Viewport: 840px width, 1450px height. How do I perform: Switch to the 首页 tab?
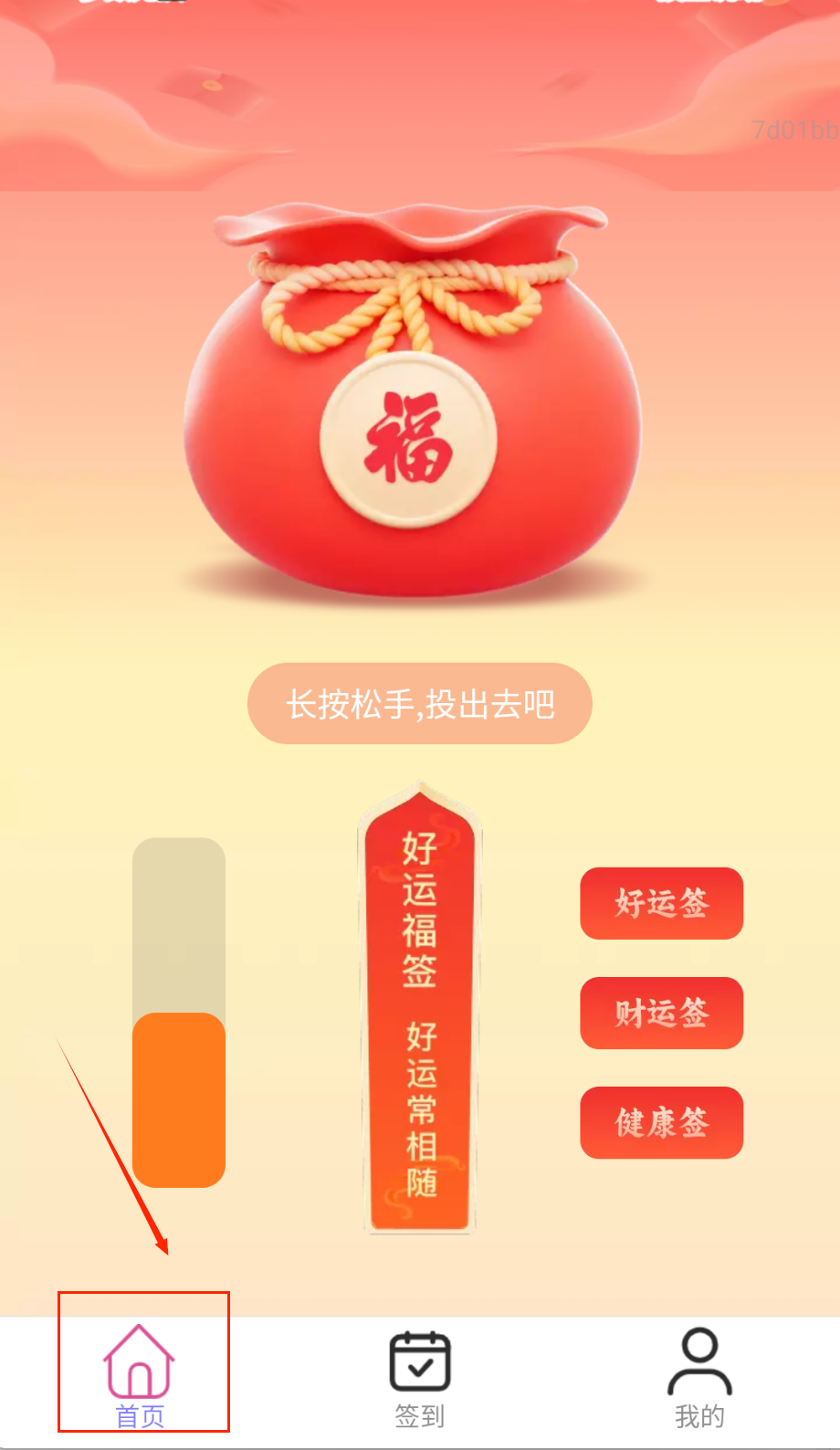pos(140,1375)
